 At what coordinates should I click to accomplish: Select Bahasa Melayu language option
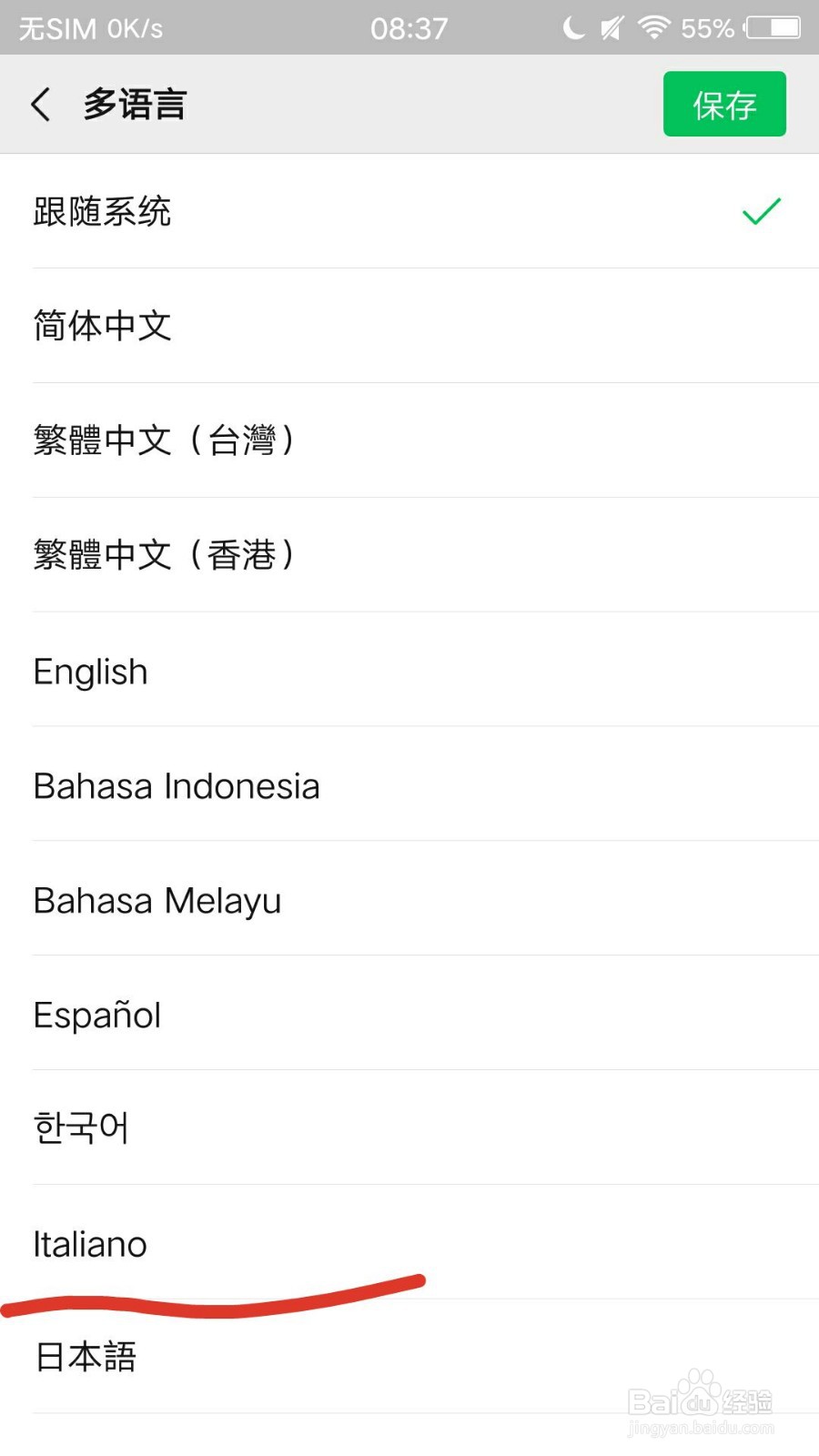pyautogui.click(x=156, y=900)
